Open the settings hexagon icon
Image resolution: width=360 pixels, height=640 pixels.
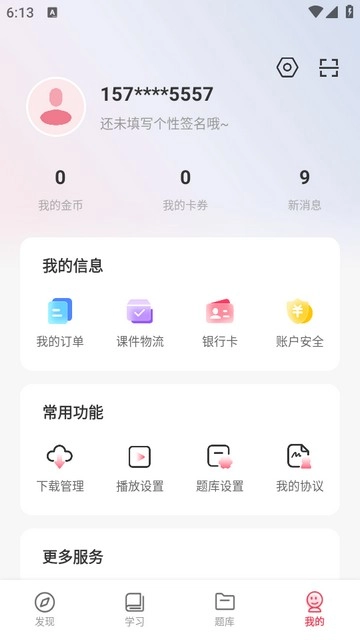(287, 67)
